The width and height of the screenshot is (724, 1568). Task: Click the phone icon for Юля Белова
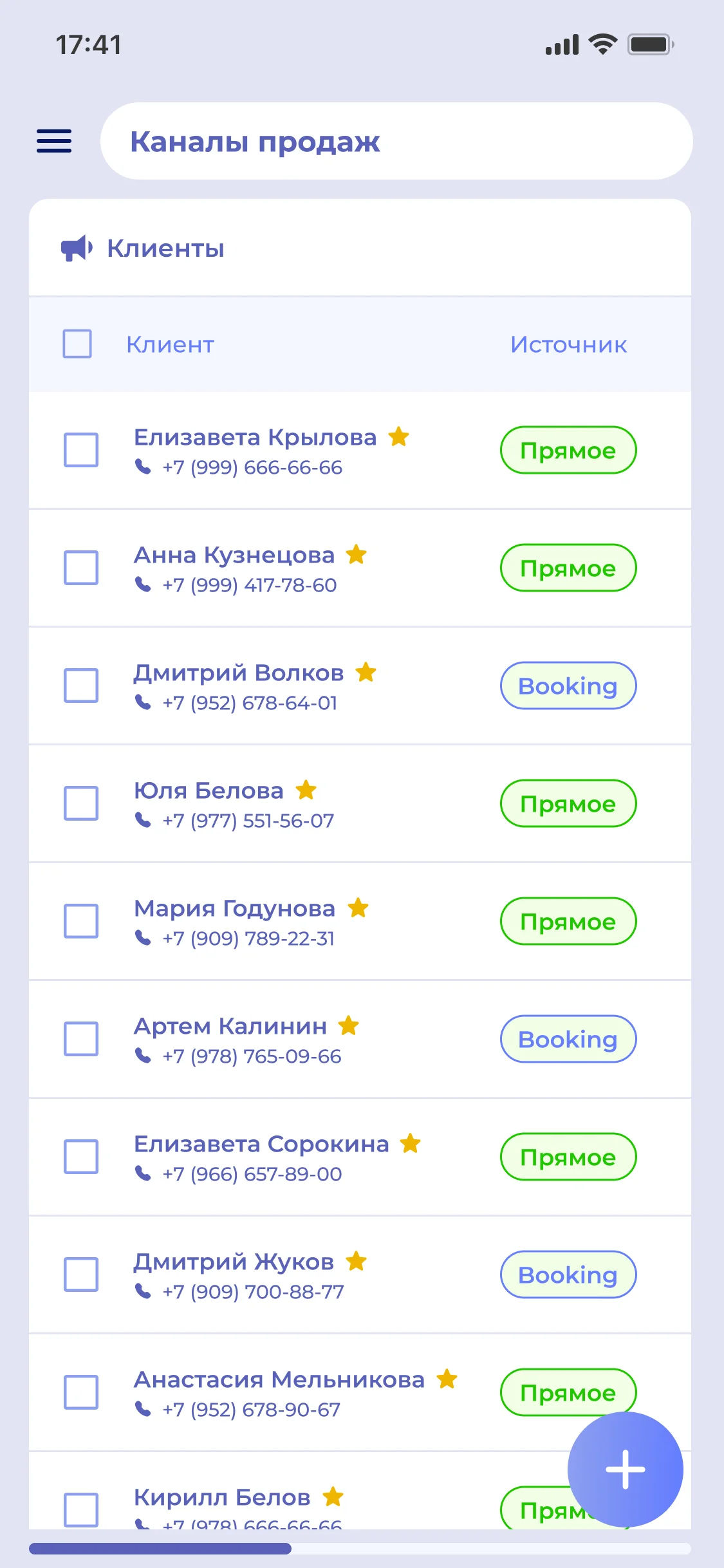(x=143, y=819)
